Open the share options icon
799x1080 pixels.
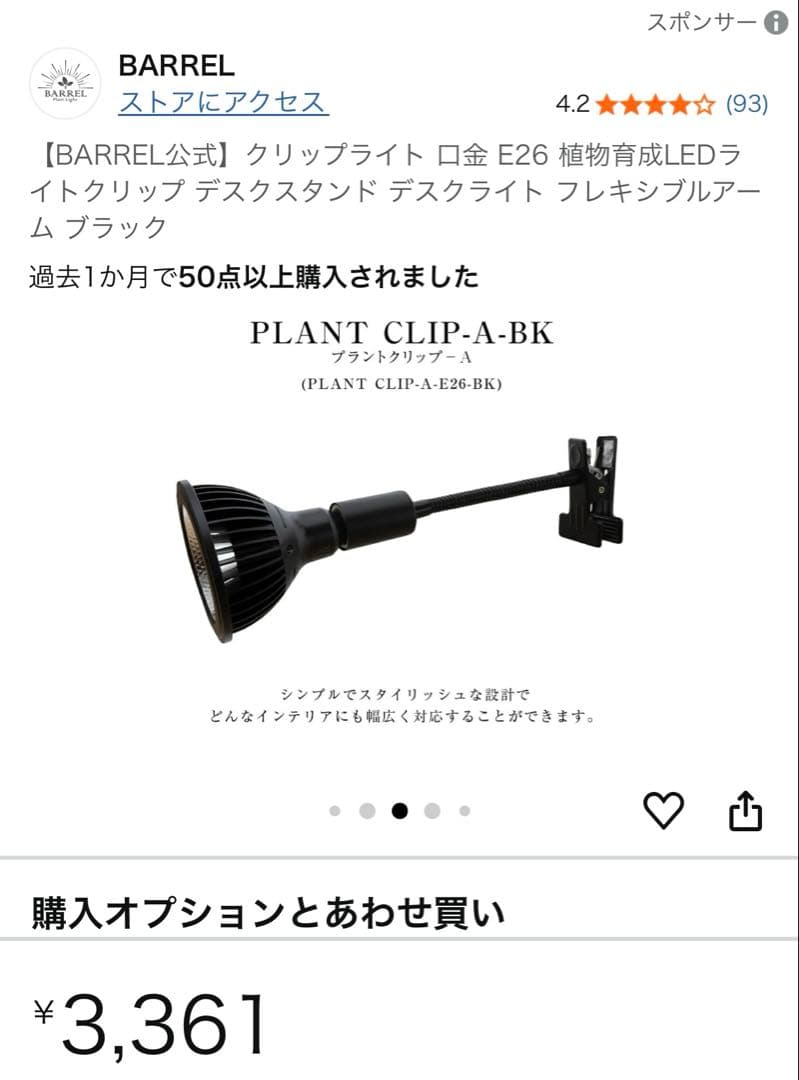[x=745, y=812]
